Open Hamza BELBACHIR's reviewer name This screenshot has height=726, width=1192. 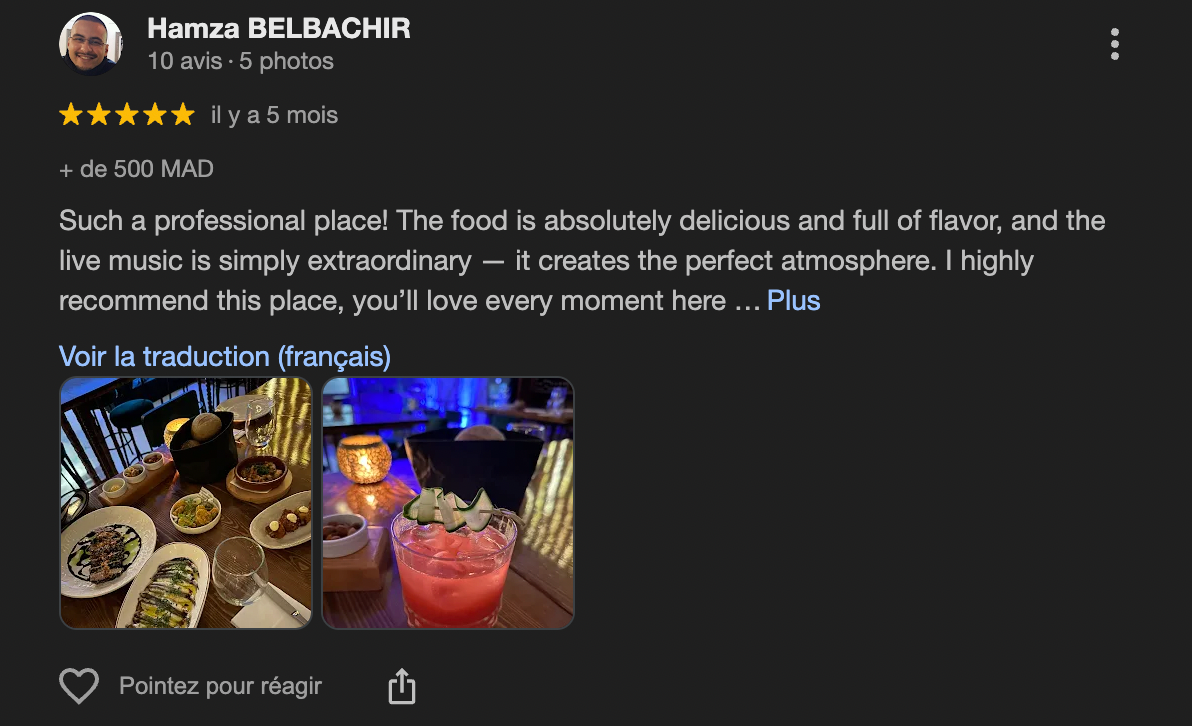pos(279,28)
